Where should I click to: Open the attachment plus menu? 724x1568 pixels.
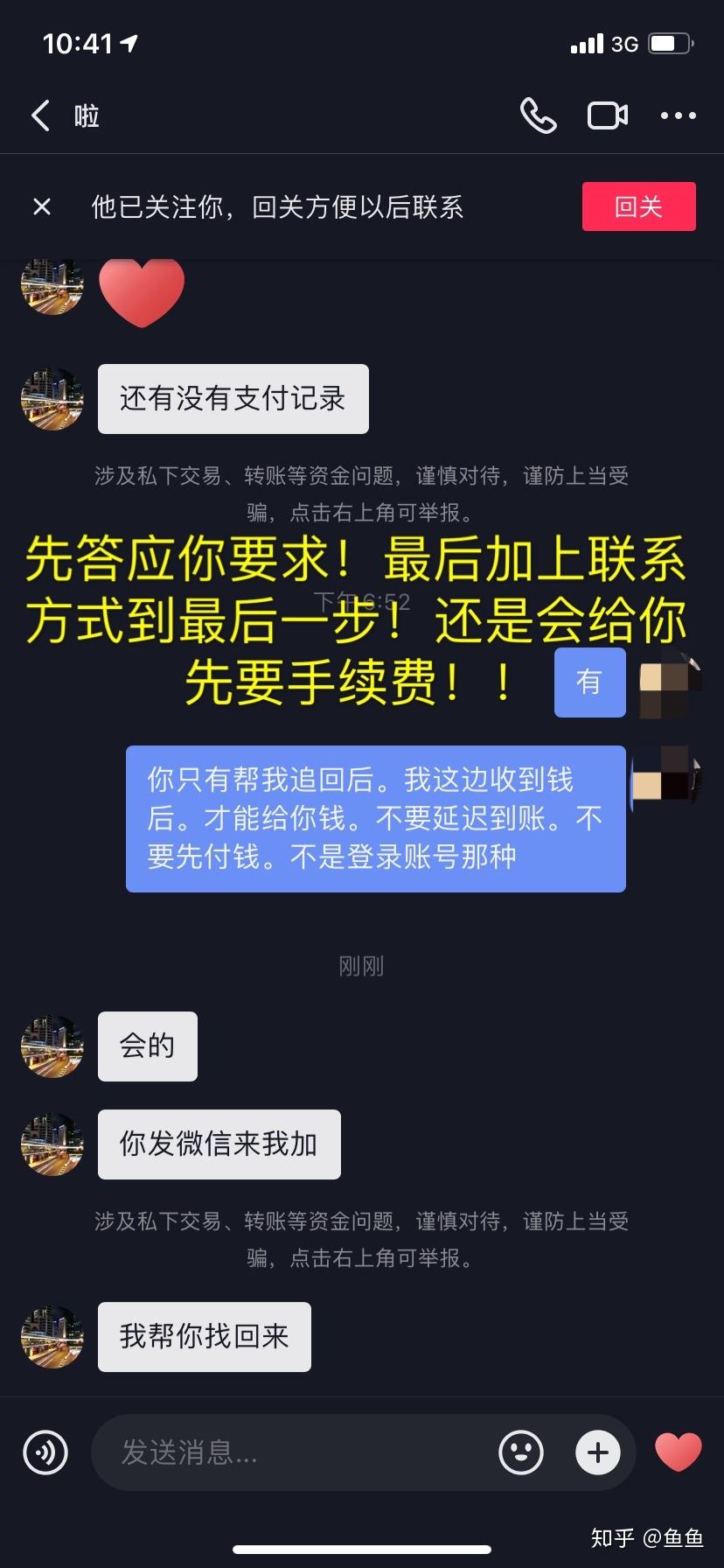[x=598, y=1452]
